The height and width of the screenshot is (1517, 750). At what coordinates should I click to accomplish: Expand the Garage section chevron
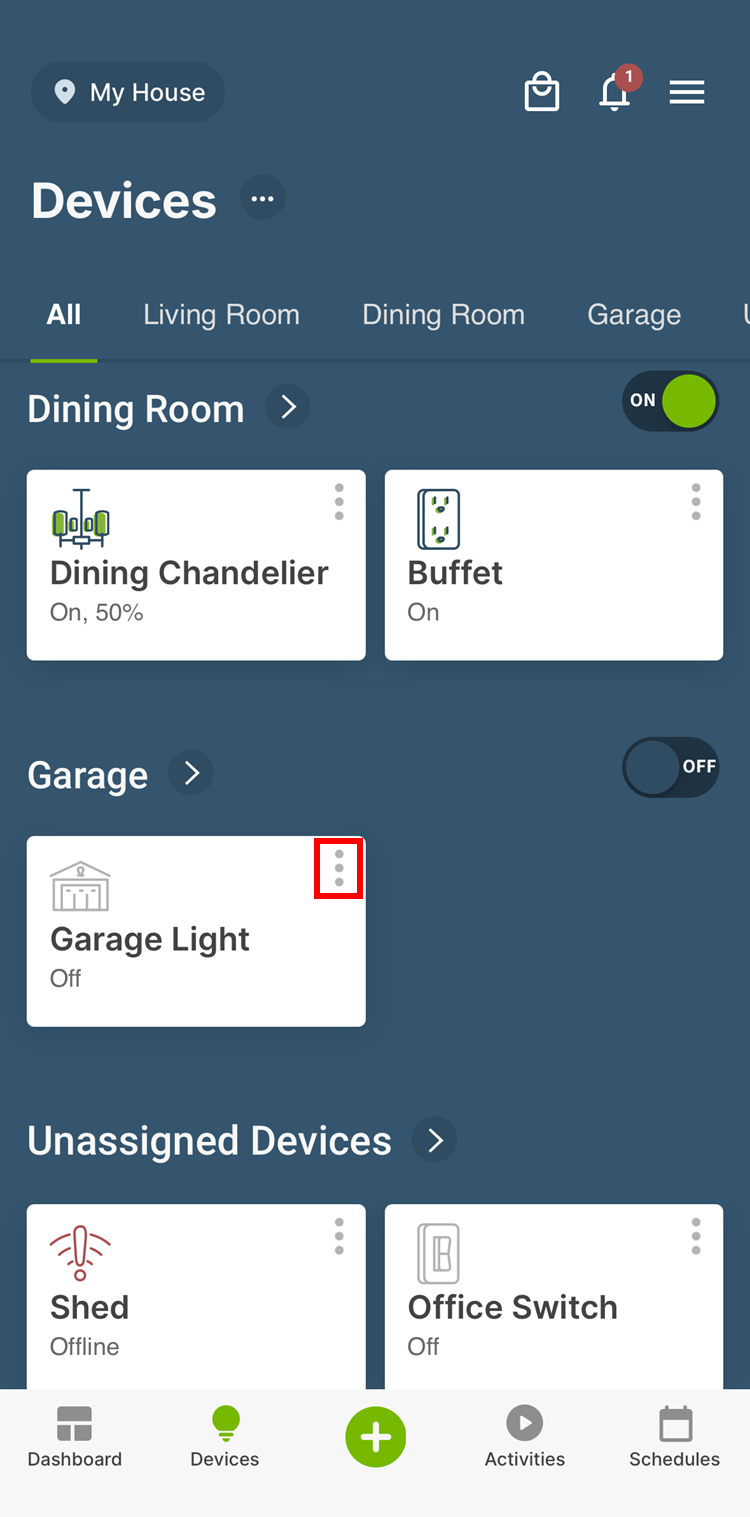[x=190, y=772]
